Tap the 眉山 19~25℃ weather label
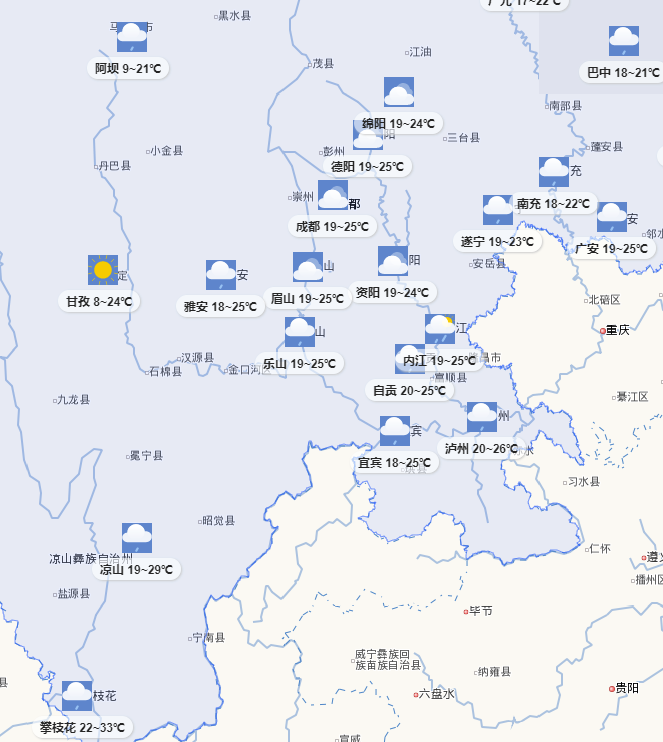663x742 pixels. coord(307,298)
